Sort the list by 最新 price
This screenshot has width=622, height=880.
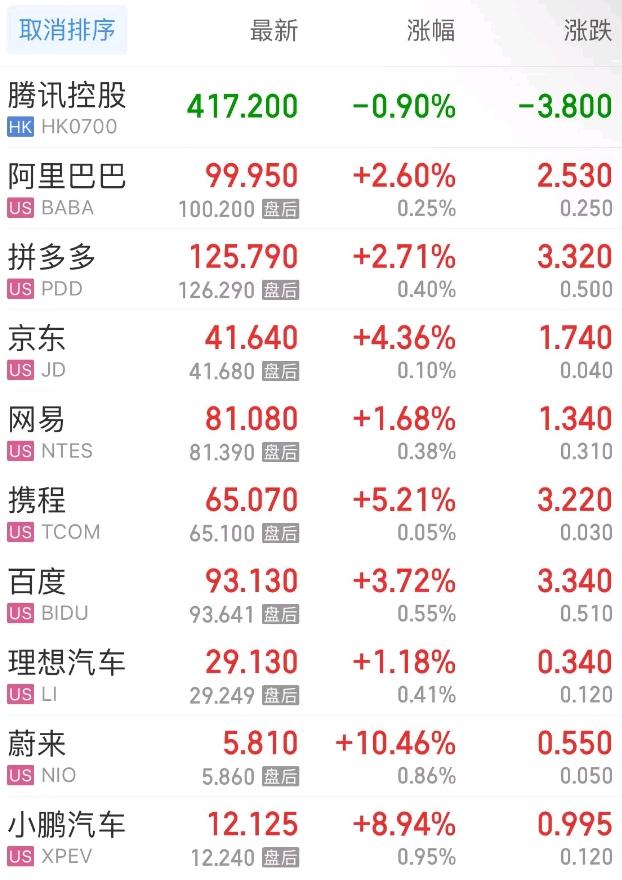(x=274, y=31)
